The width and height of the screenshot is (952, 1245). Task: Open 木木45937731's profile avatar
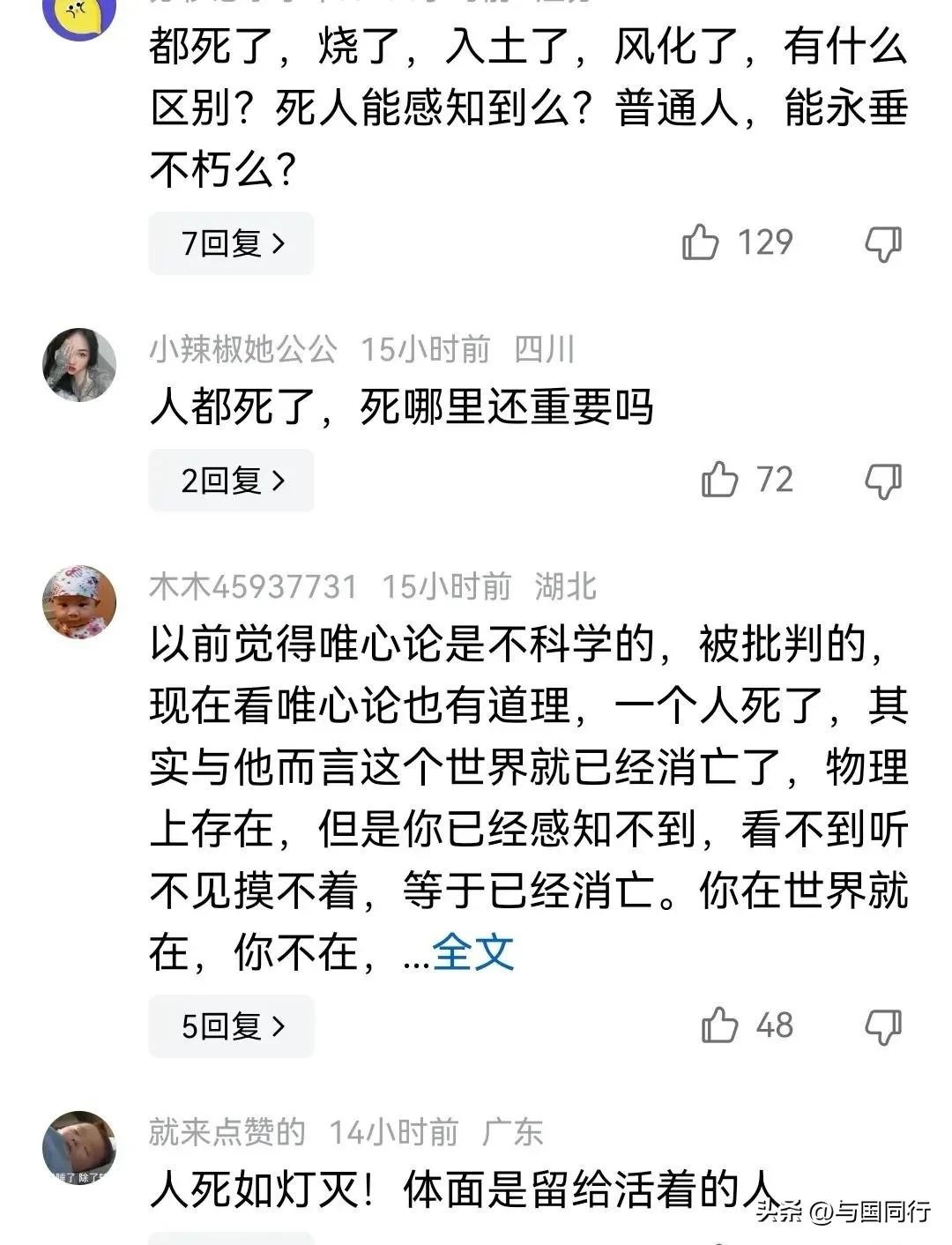click(79, 601)
